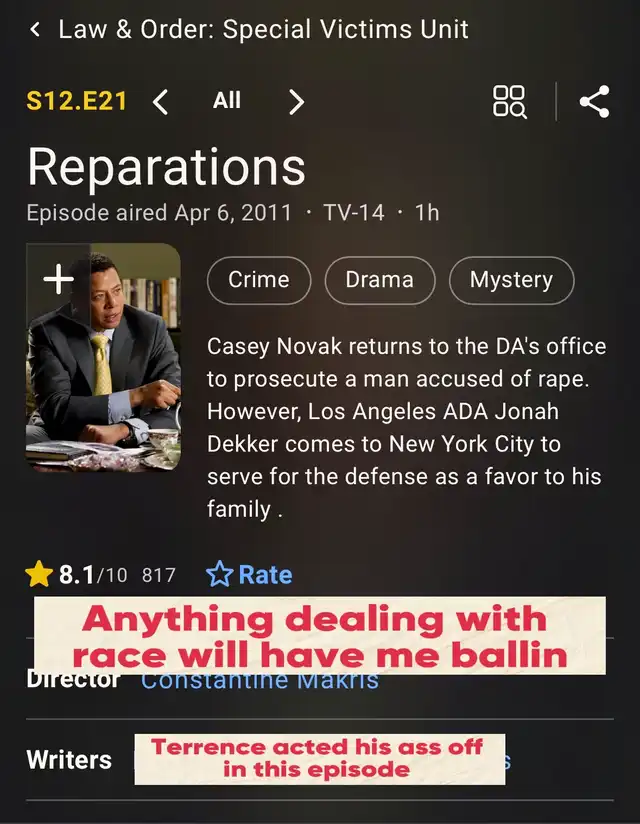
Task: Share the Reparations episode
Action: [595, 101]
